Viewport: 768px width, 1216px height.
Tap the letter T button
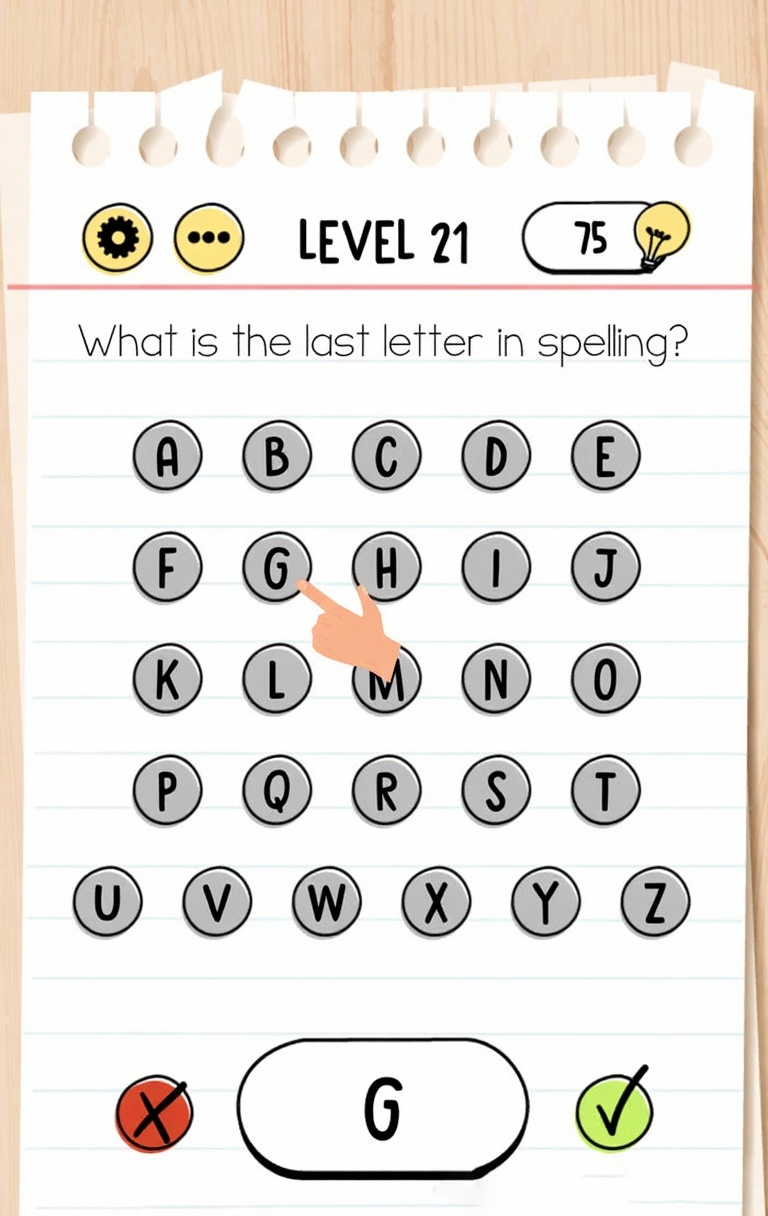coord(605,792)
